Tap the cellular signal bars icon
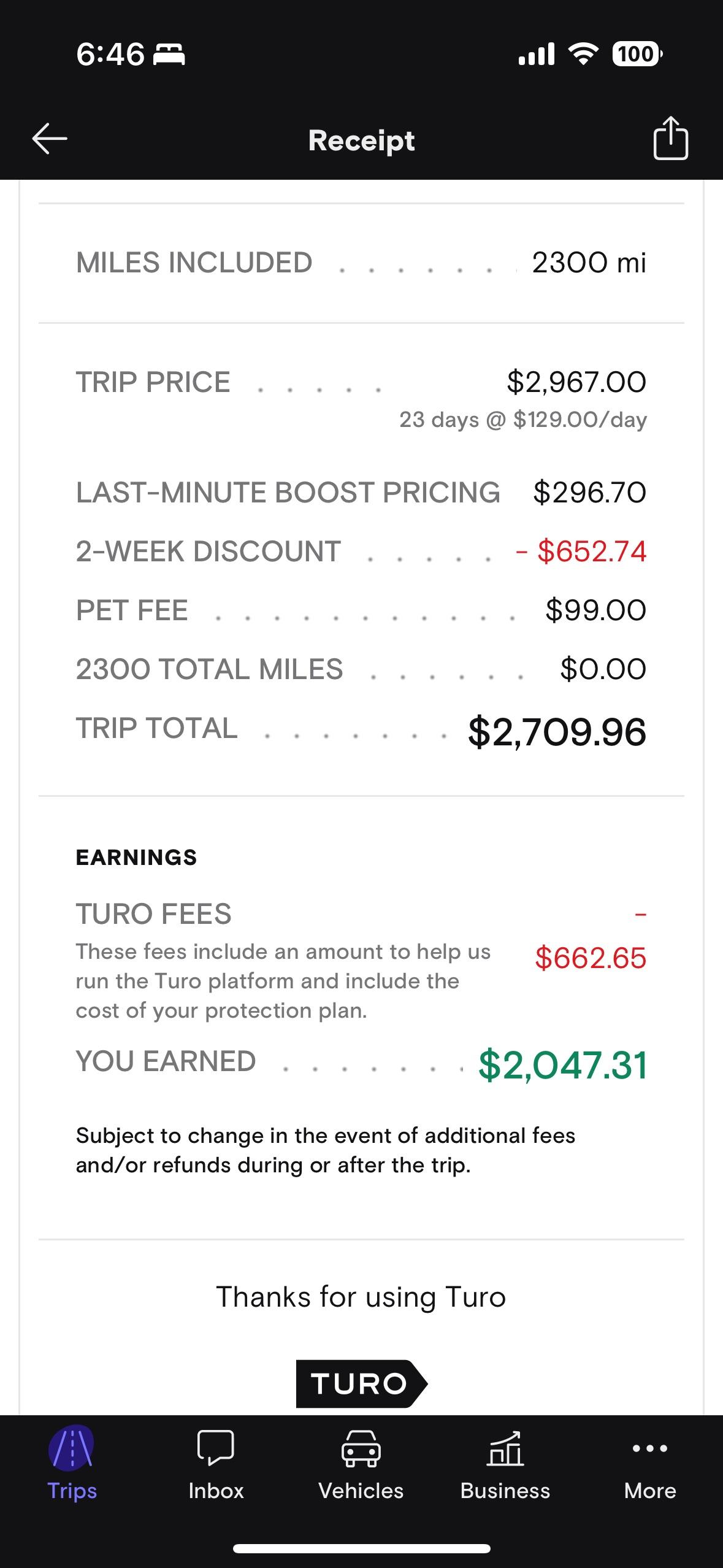The image size is (723, 1568). tap(537, 54)
